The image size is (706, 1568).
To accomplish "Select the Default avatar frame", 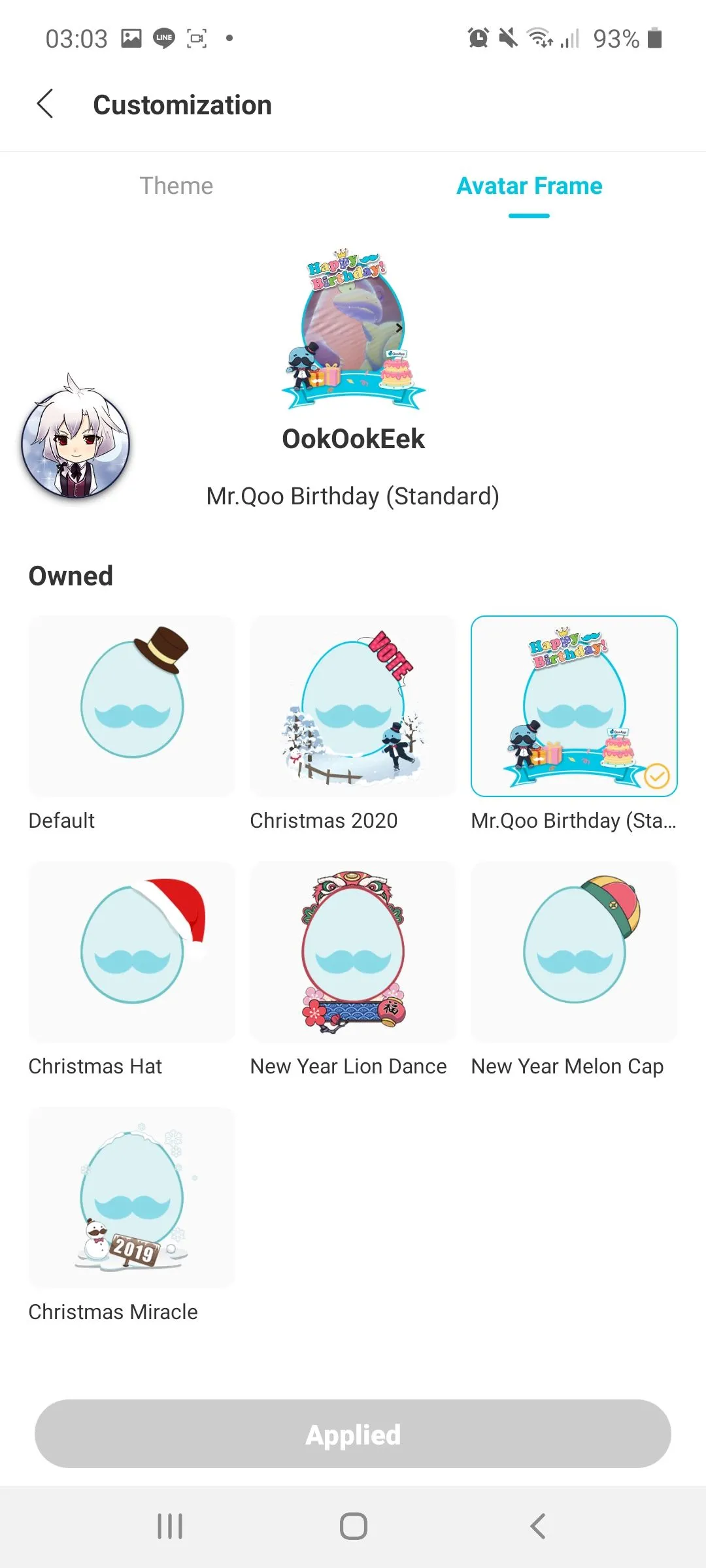I will [131, 706].
